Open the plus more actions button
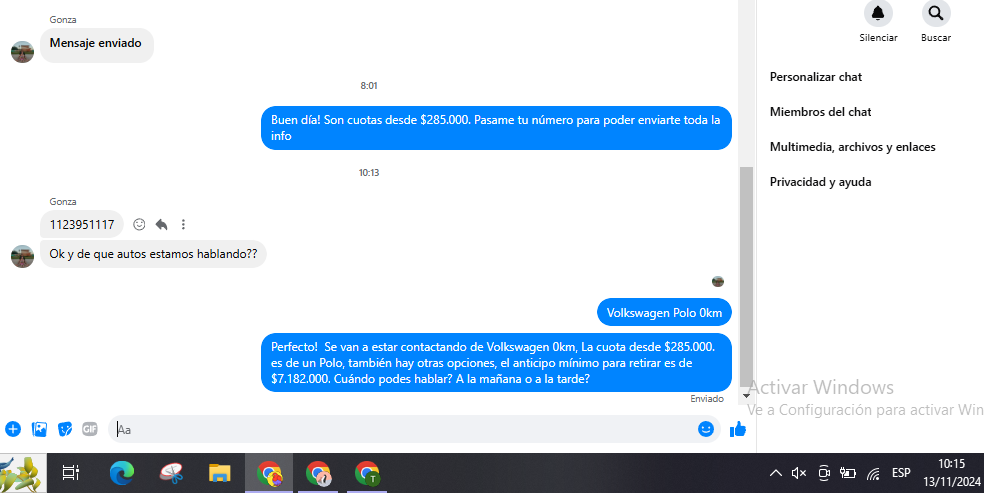Viewport: 984px width, 493px height. point(13,429)
